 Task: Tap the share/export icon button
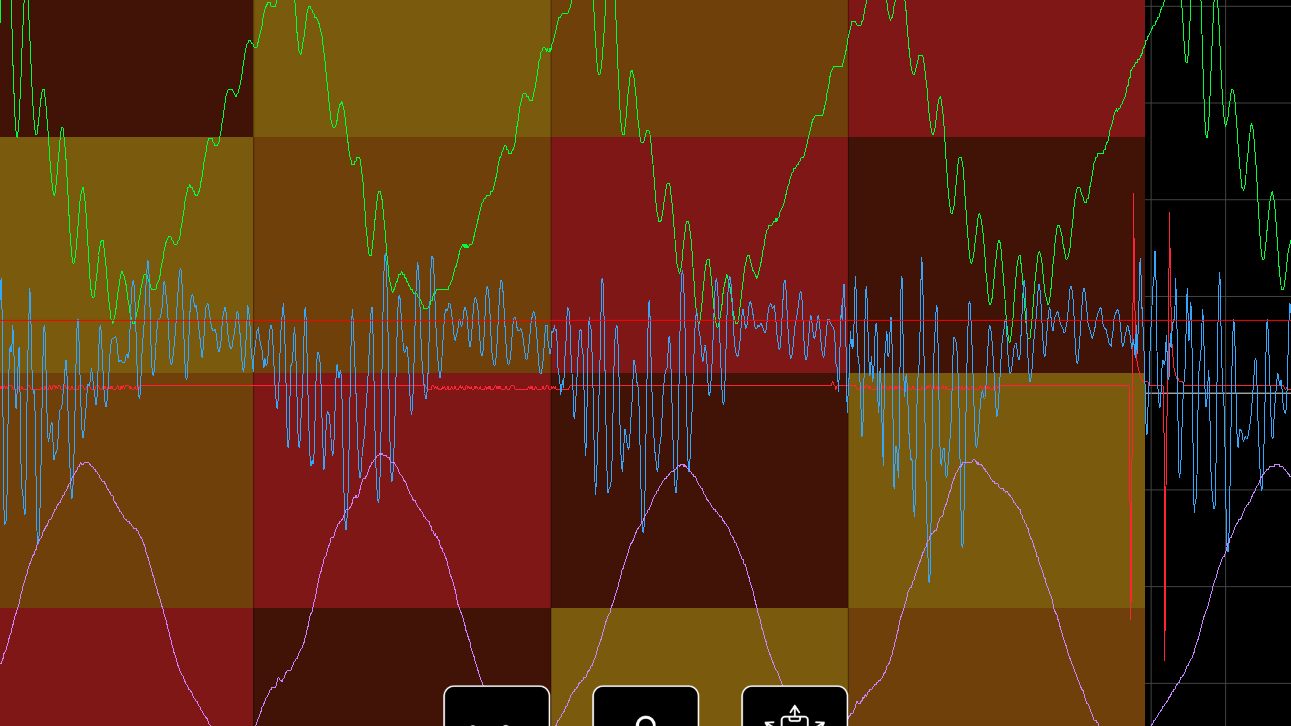794,710
